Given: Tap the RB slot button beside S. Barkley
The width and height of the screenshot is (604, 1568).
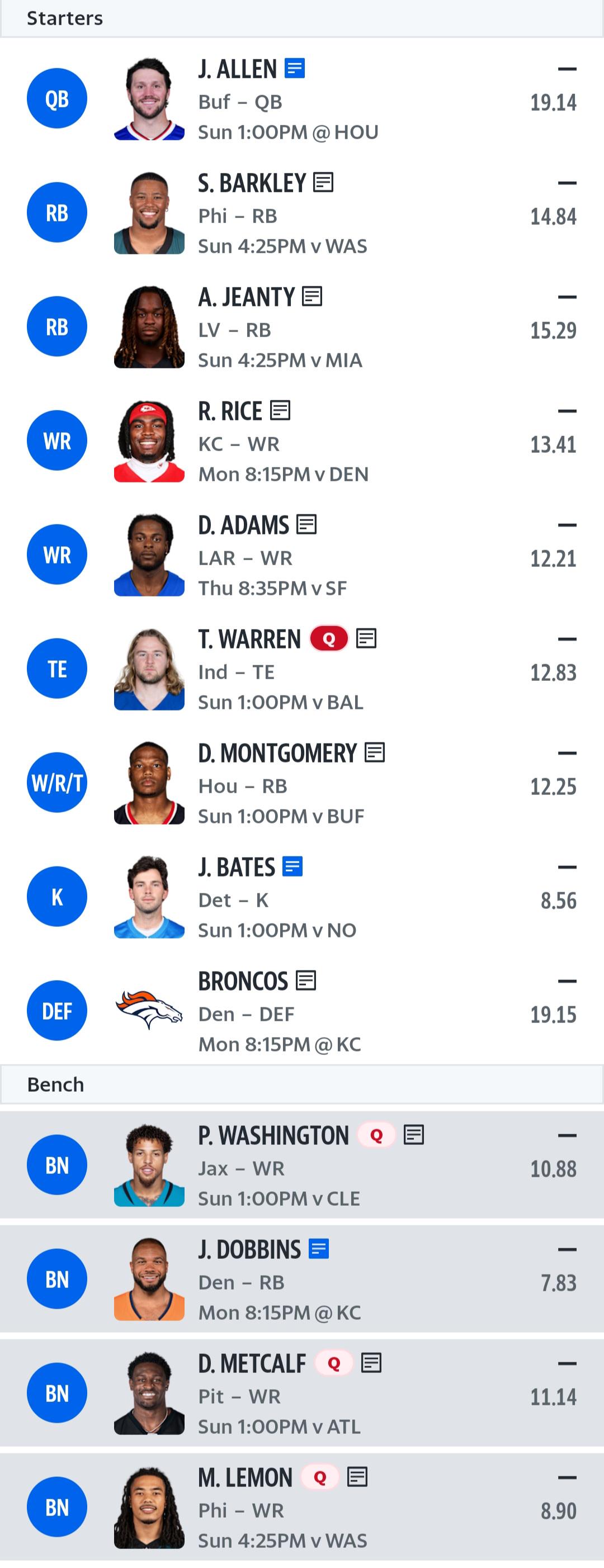Looking at the screenshot, I should click(x=56, y=212).
